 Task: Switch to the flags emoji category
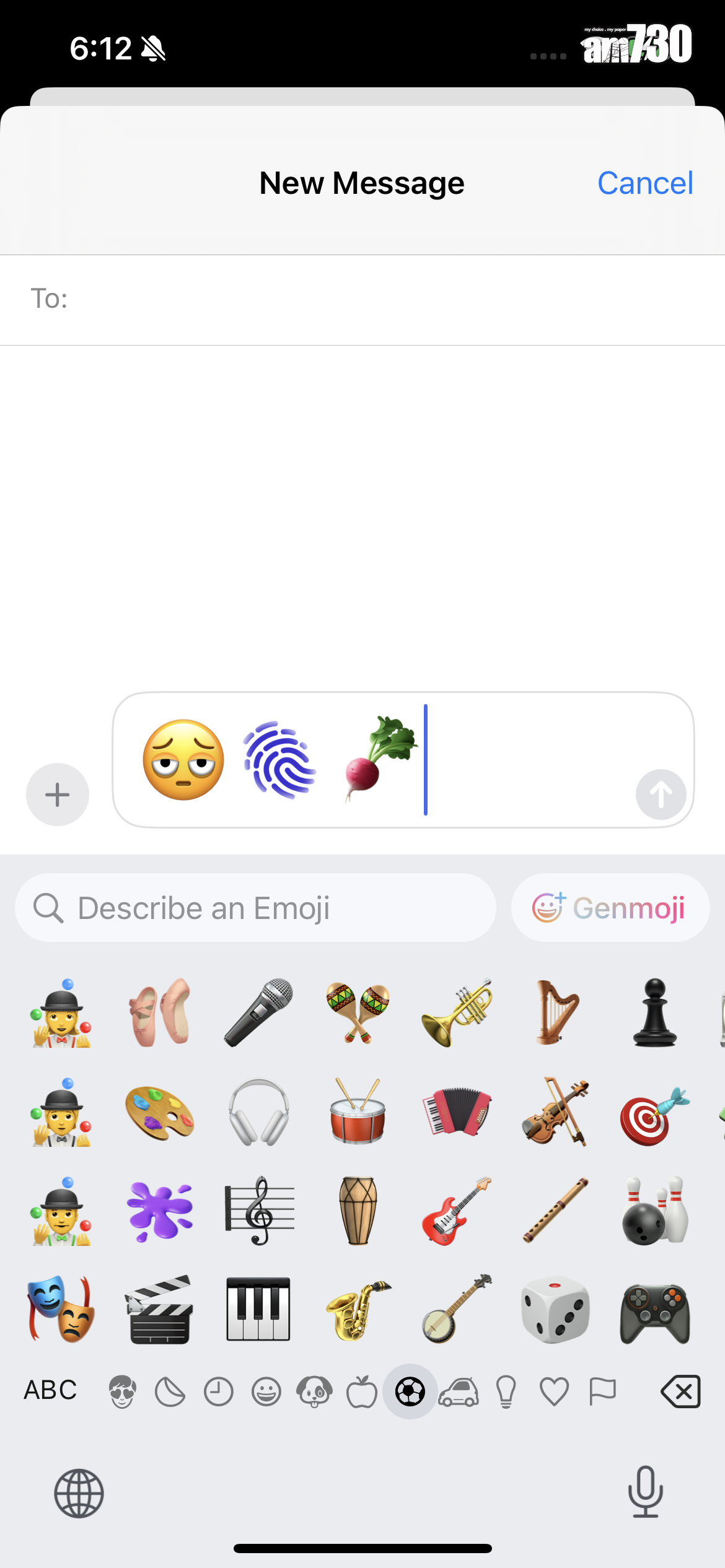coord(602,1392)
